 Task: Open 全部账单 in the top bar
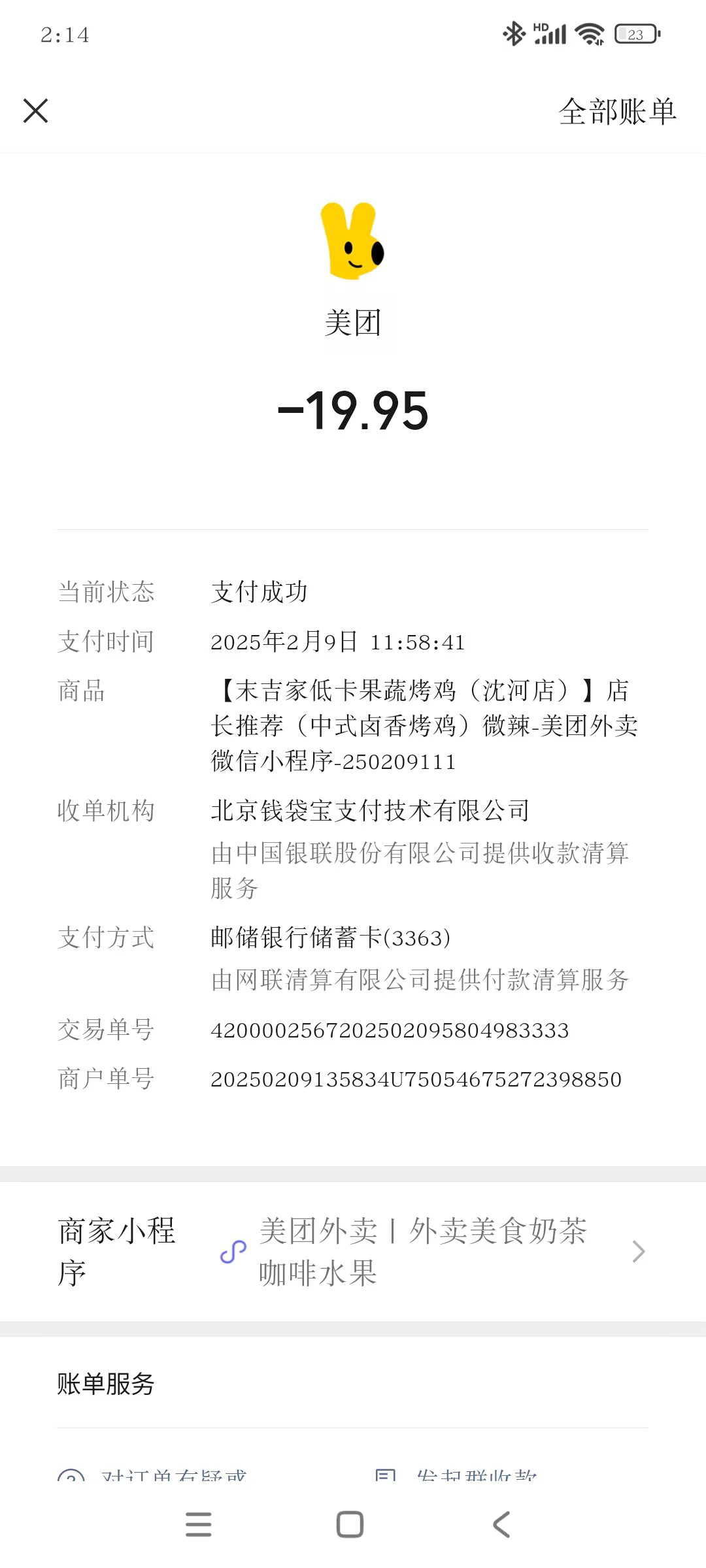coord(617,111)
